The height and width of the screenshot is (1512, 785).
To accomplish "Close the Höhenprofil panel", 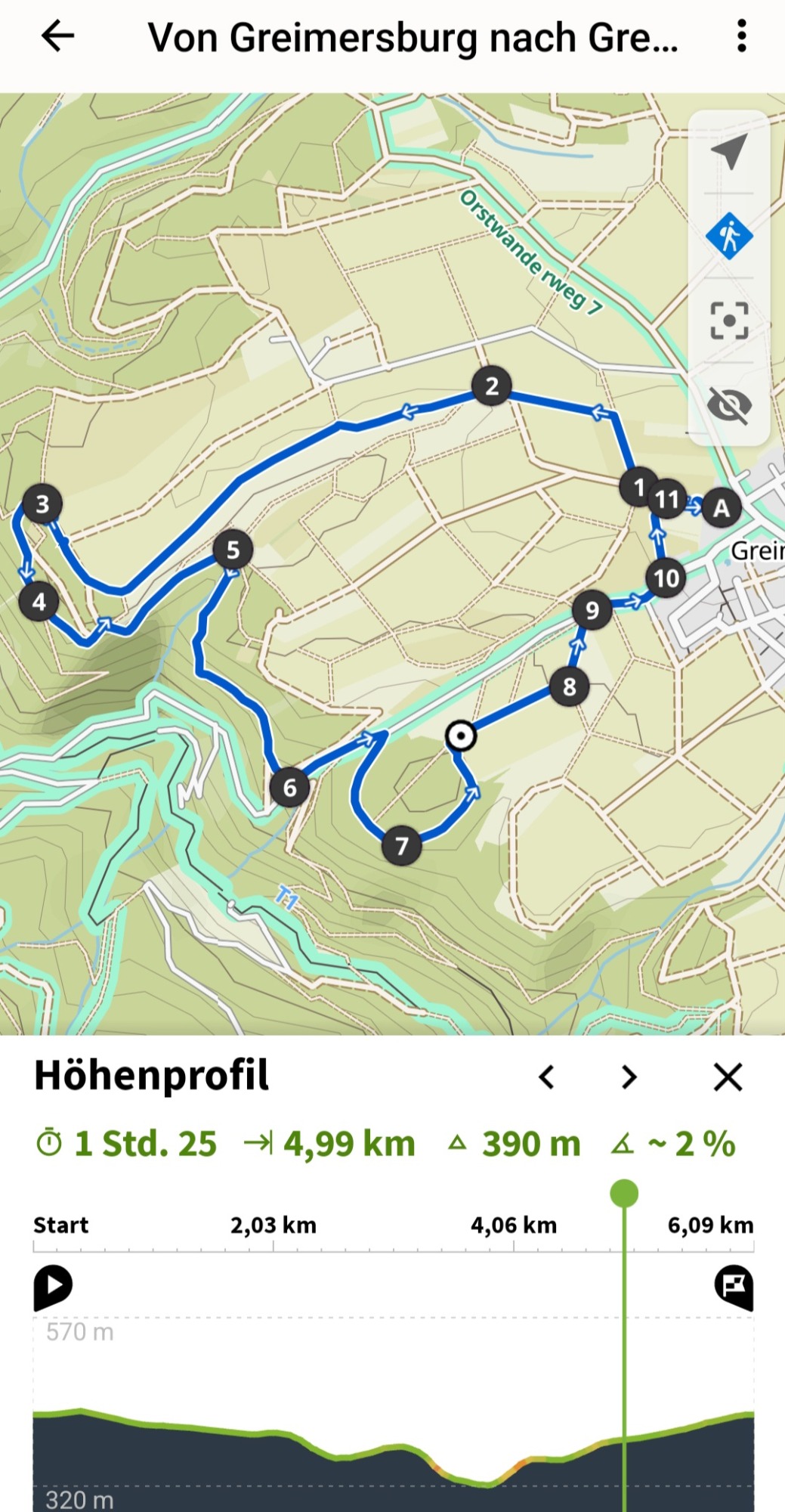I will tap(728, 1077).
